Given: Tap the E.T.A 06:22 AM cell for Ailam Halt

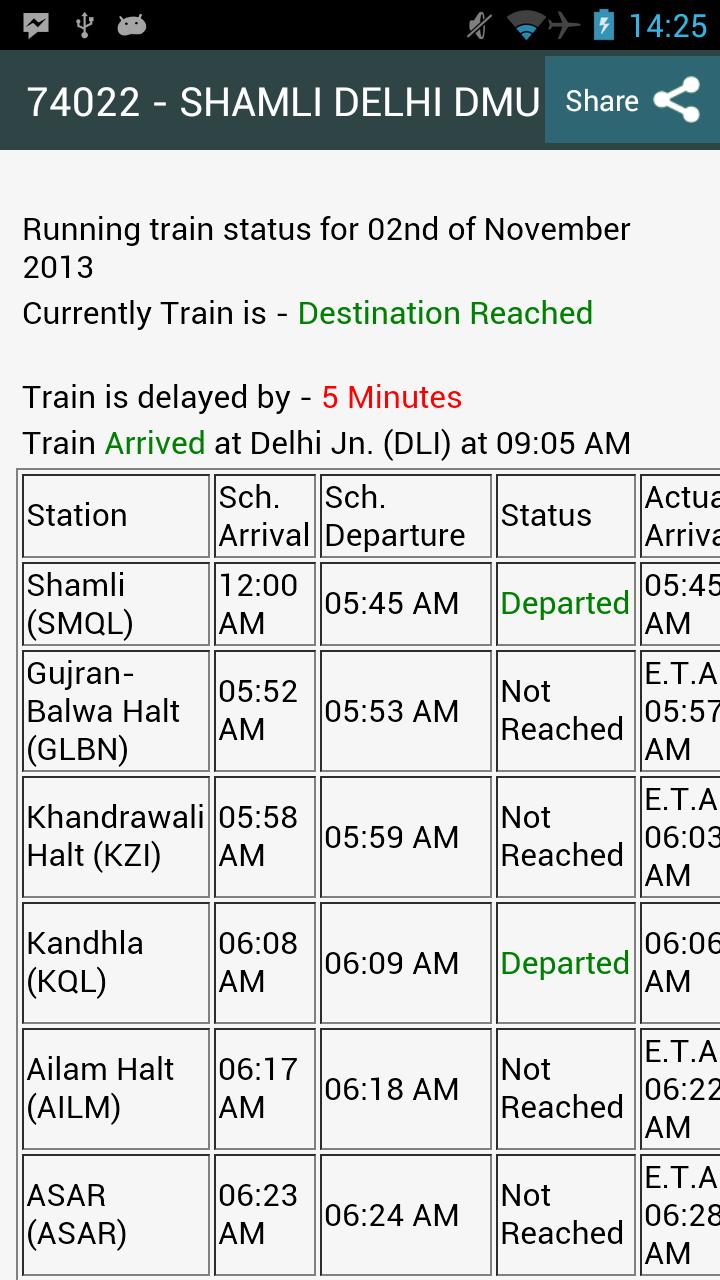Looking at the screenshot, I should (x=683, y=1088).
